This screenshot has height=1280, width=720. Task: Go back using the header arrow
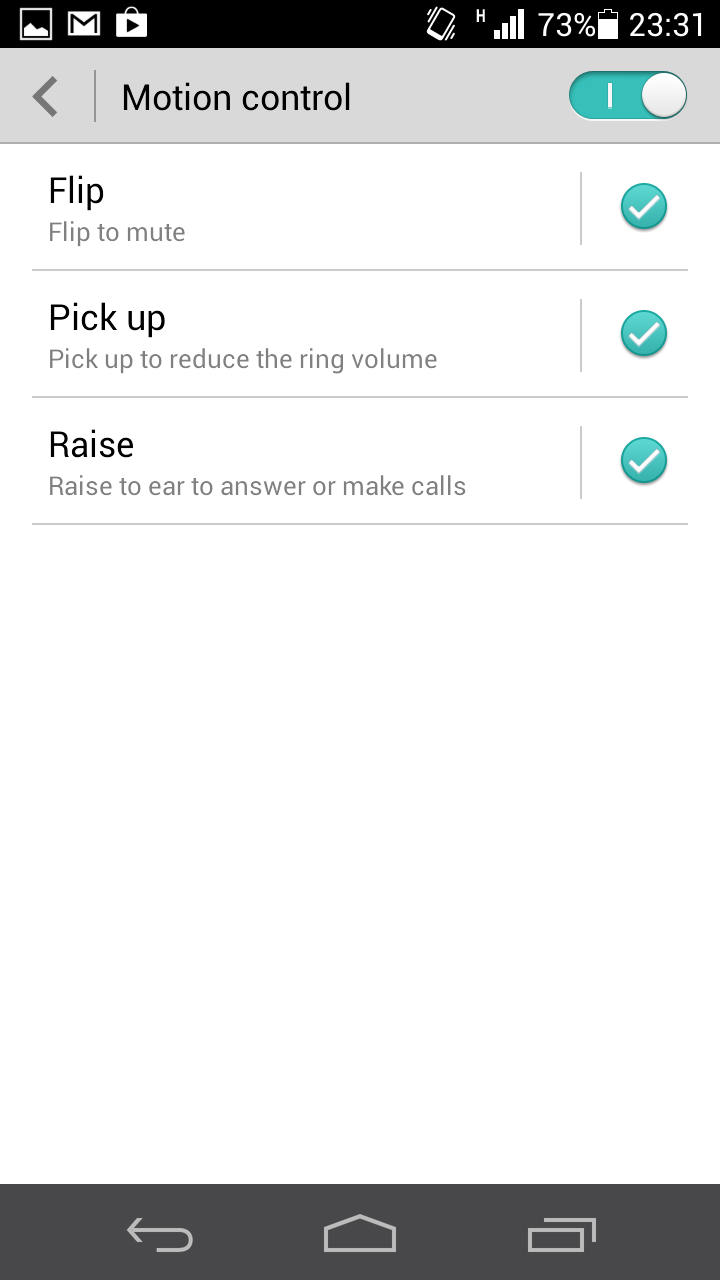[46, 97]
